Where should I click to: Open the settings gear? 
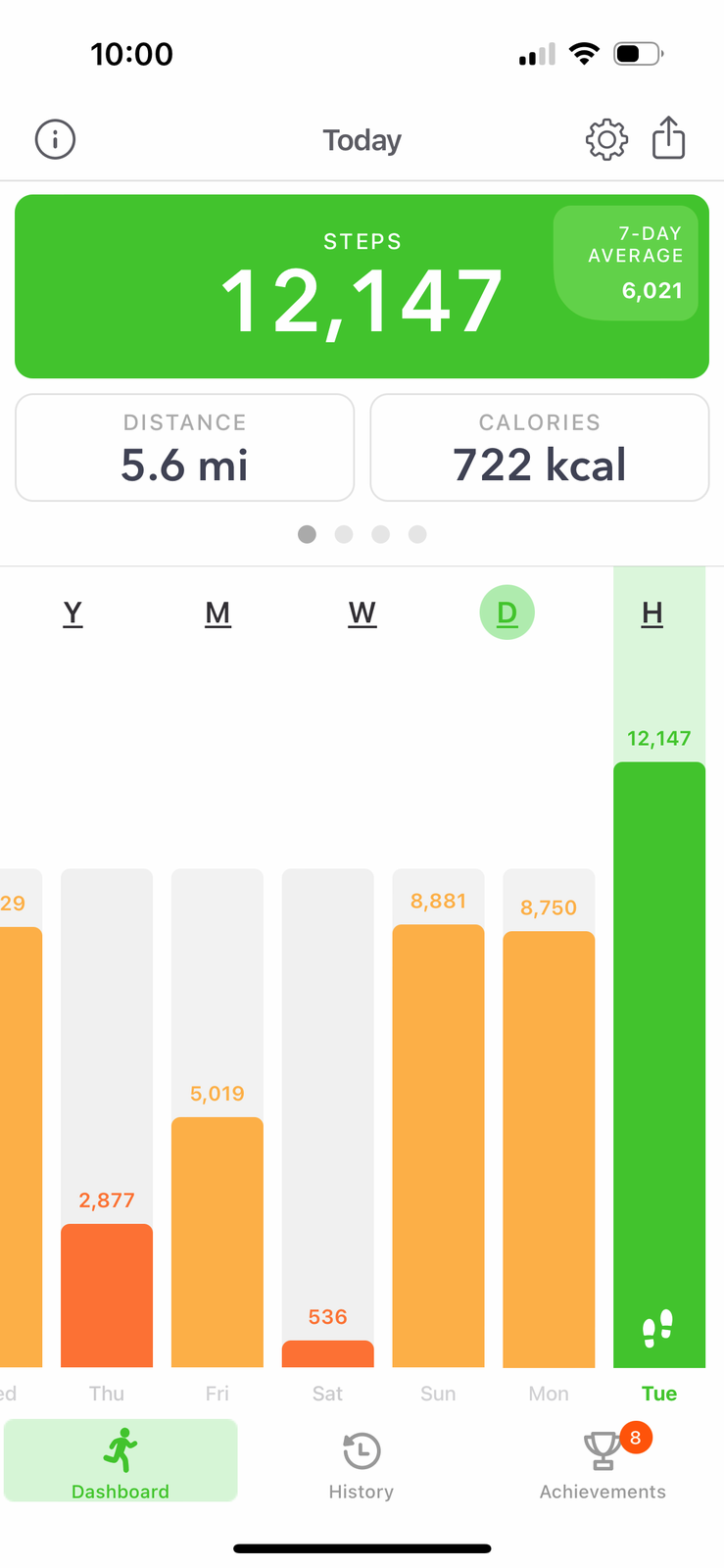coord(606,140)
